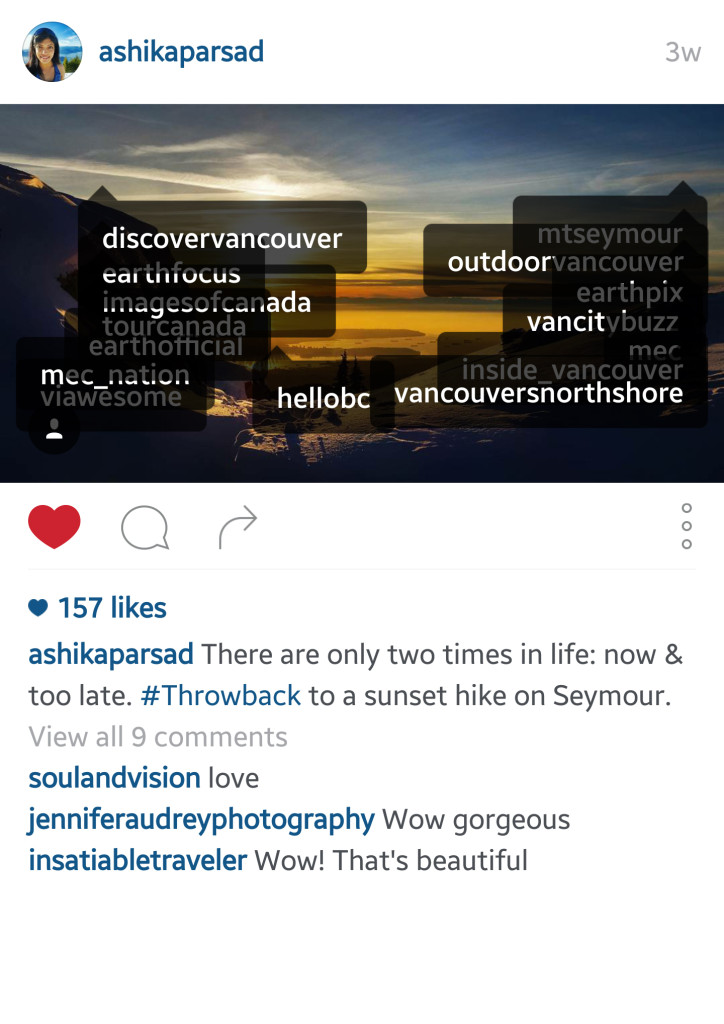Open the #Throwback hashtag
Screen dimensions: 724x1024
(x=231, y=696)
